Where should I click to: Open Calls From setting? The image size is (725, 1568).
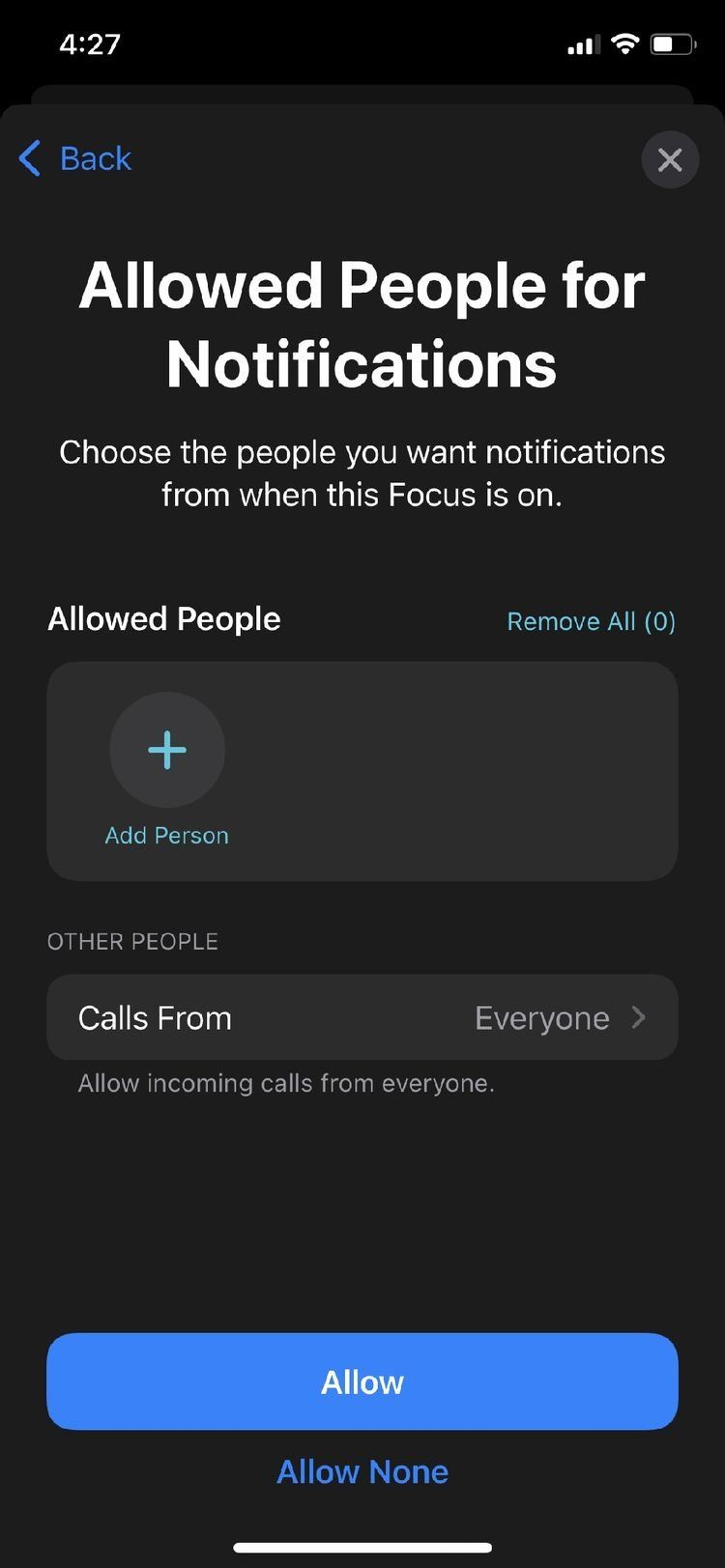(x=362, y=1017)
